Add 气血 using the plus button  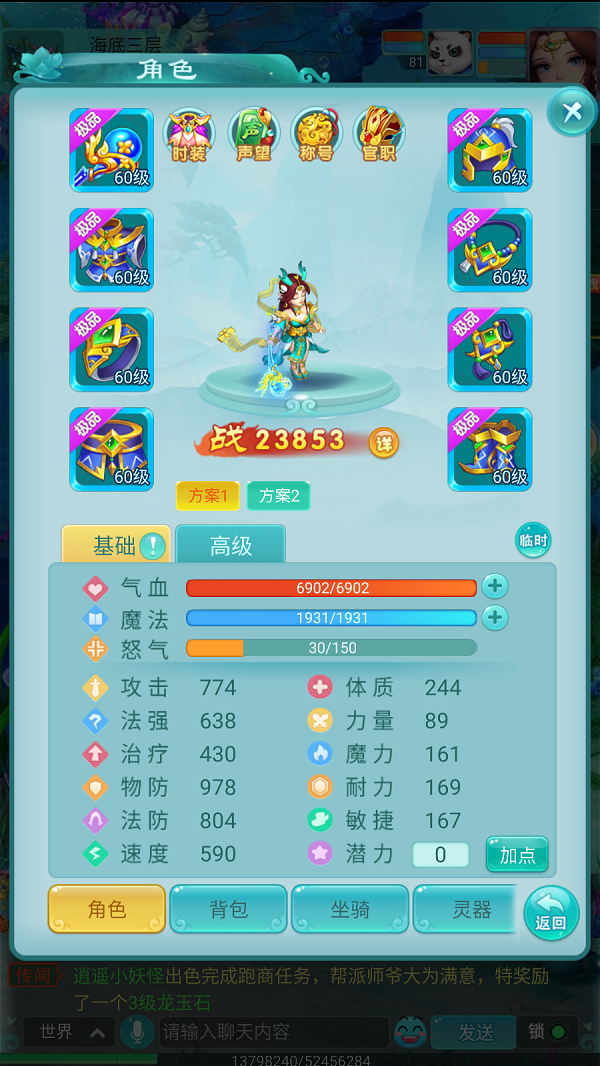click(x=494, y=587)
